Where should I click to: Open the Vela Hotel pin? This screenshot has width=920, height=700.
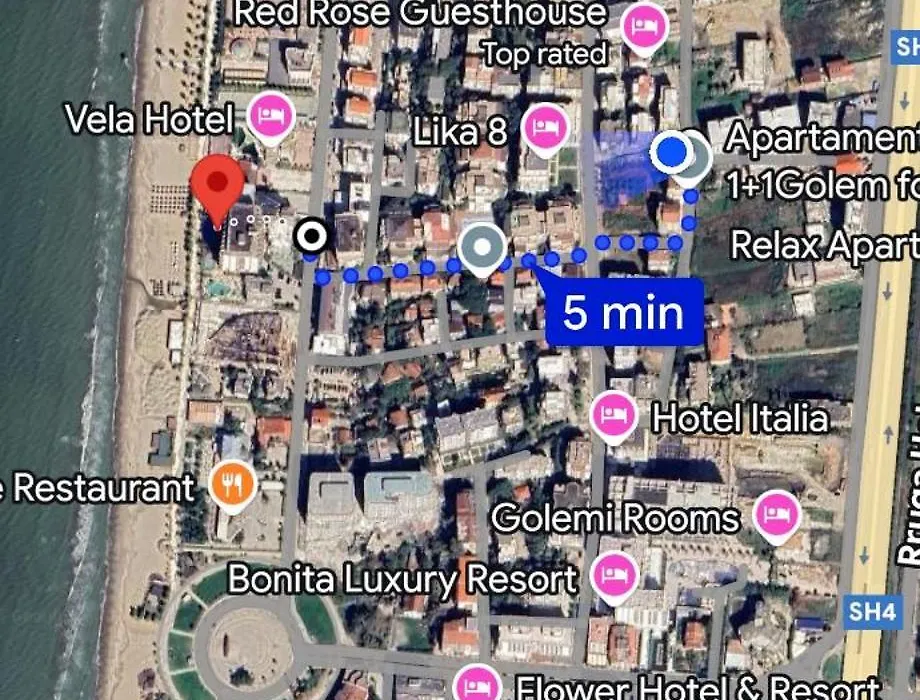tap(269, 116)
